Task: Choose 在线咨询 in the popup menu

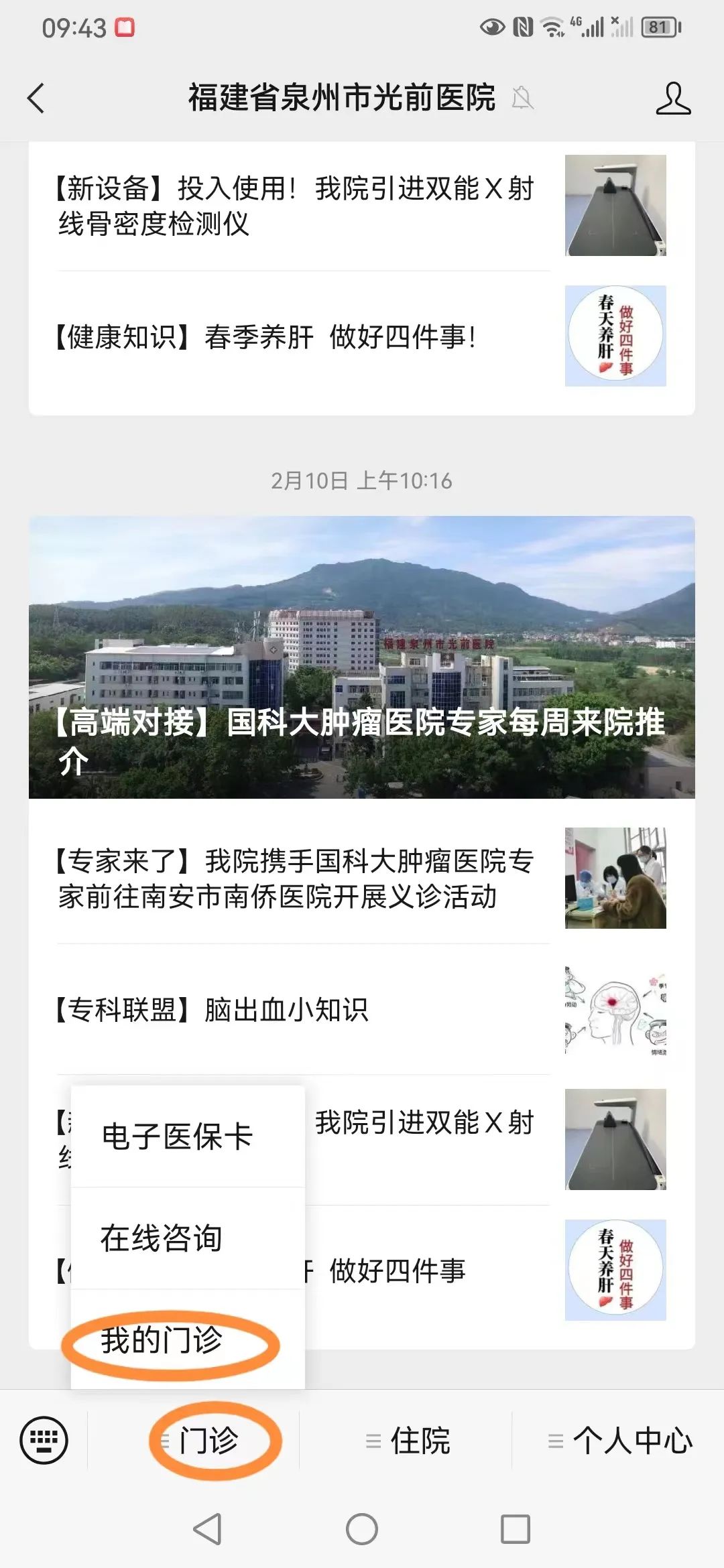Action: (162, 1238)
